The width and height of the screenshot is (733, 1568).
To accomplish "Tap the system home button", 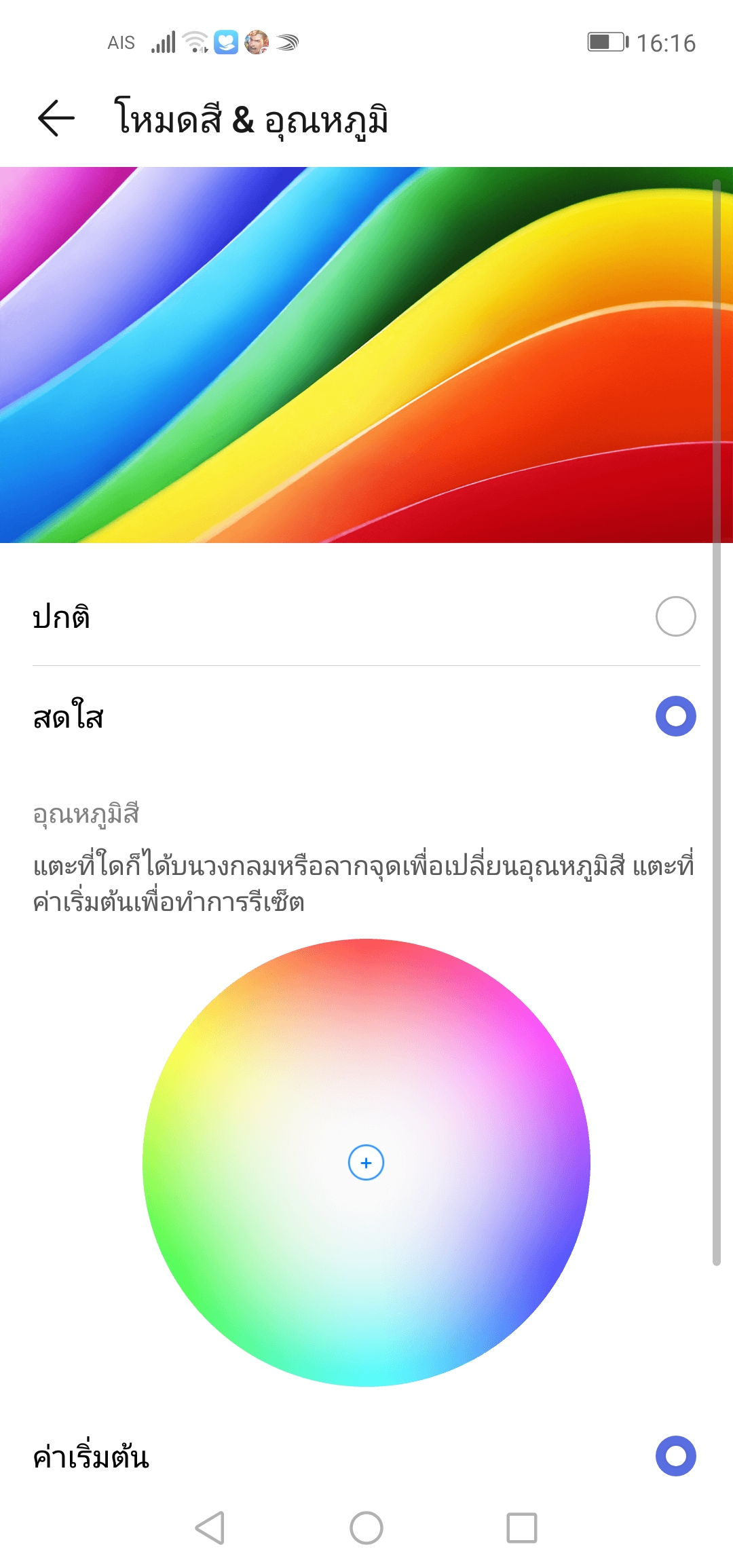I will (366, 1528).
